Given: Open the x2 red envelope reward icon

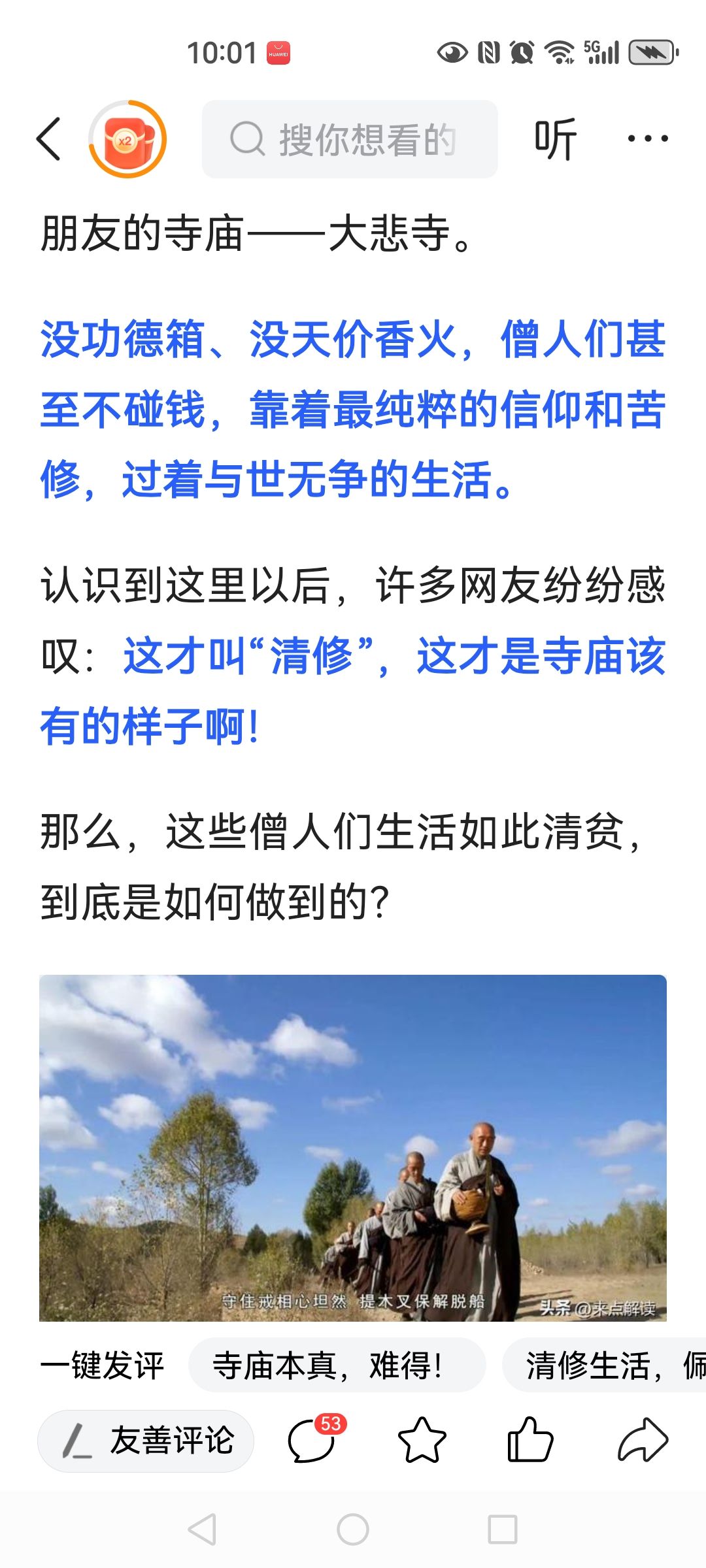Looking at the screenshot, I should (128, 139).
